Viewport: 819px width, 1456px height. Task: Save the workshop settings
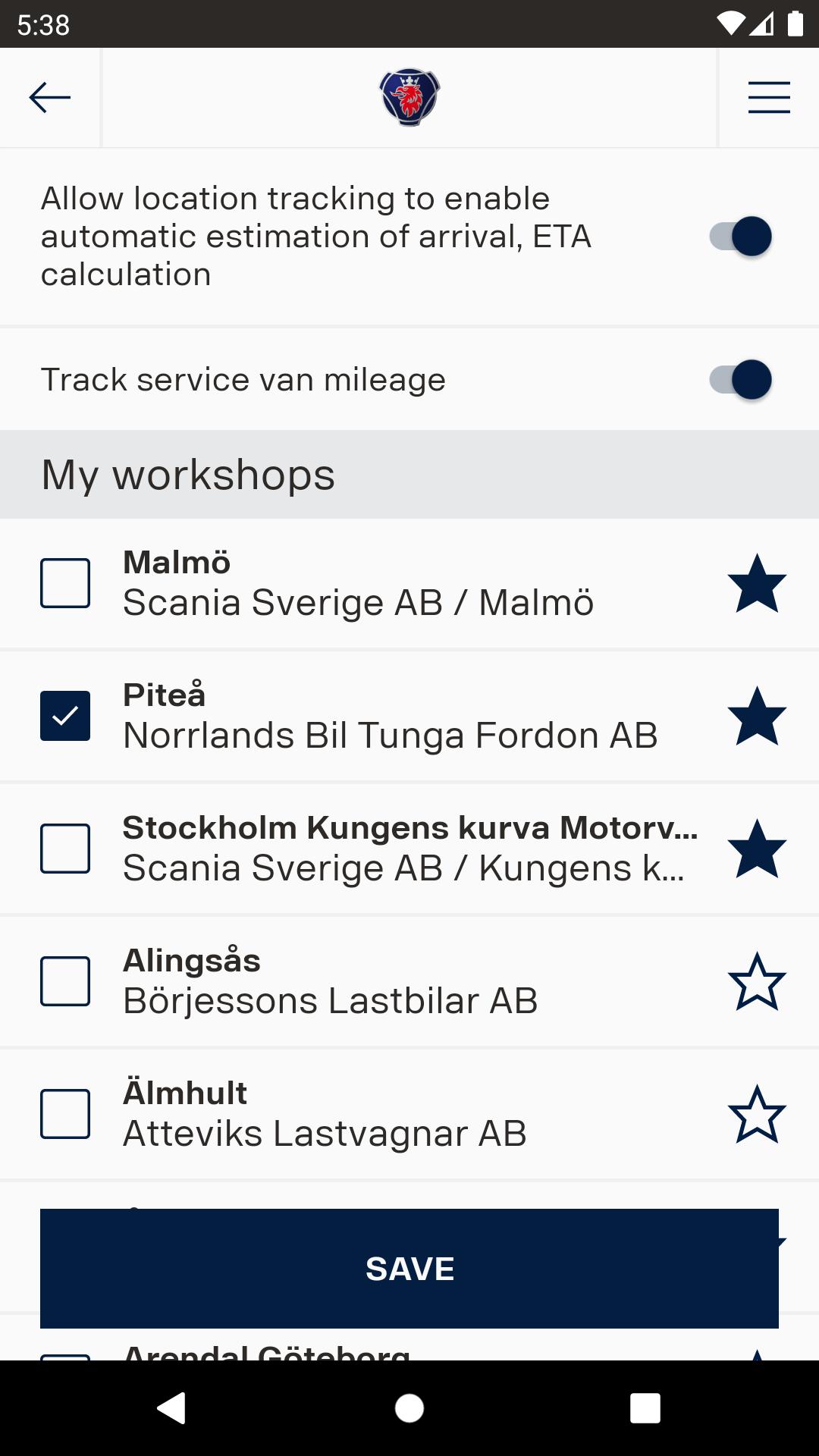[x=409, y=1269]
